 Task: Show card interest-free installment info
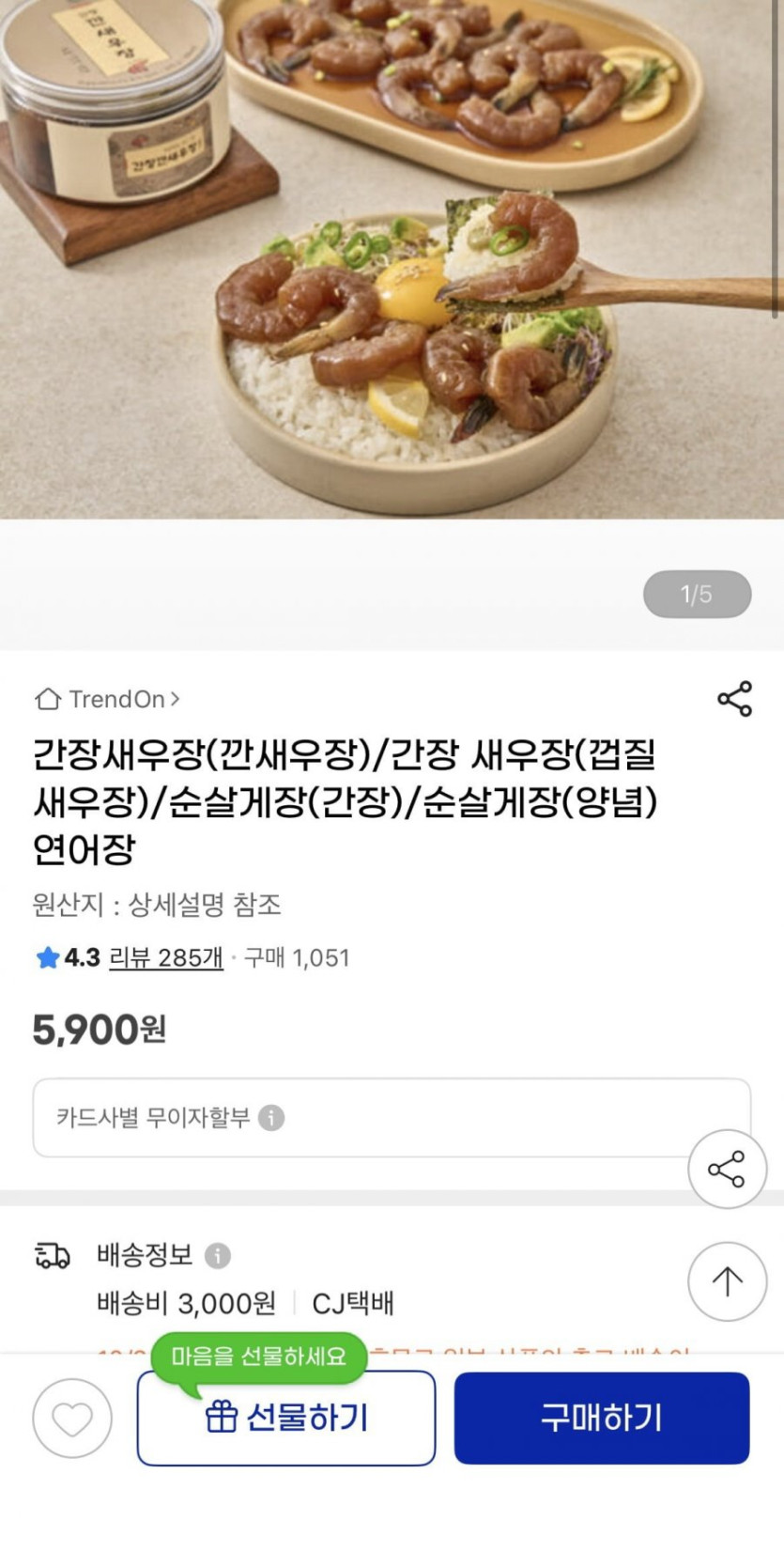pyautogui.click(x=271, y=1118)
